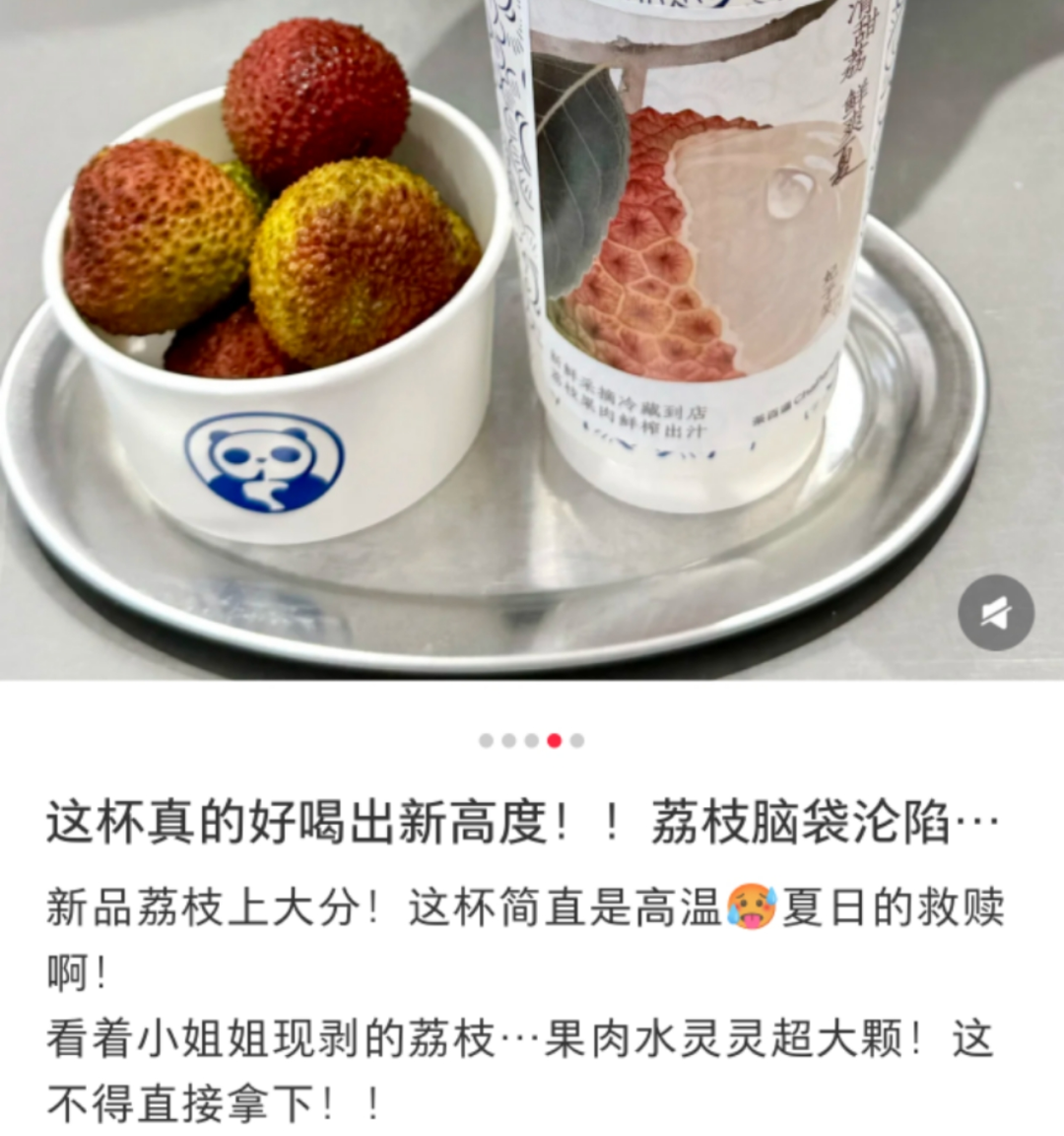Unmute the post's sound via speaker icon
Image resolution: width=1064 pixels, height=1136 pixels.
tap(996, 613)
